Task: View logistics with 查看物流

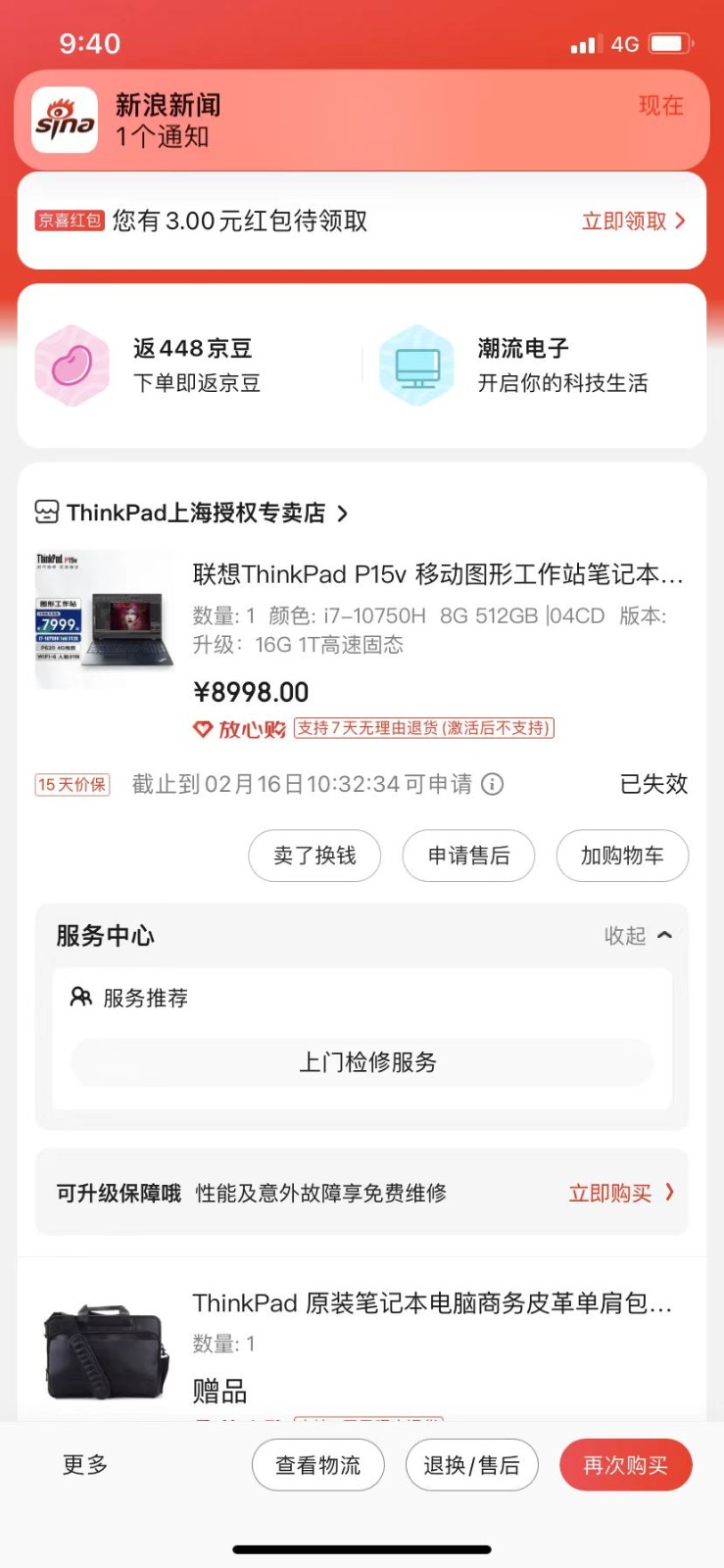Action: pyautogui.click(x=317, y=1465)
